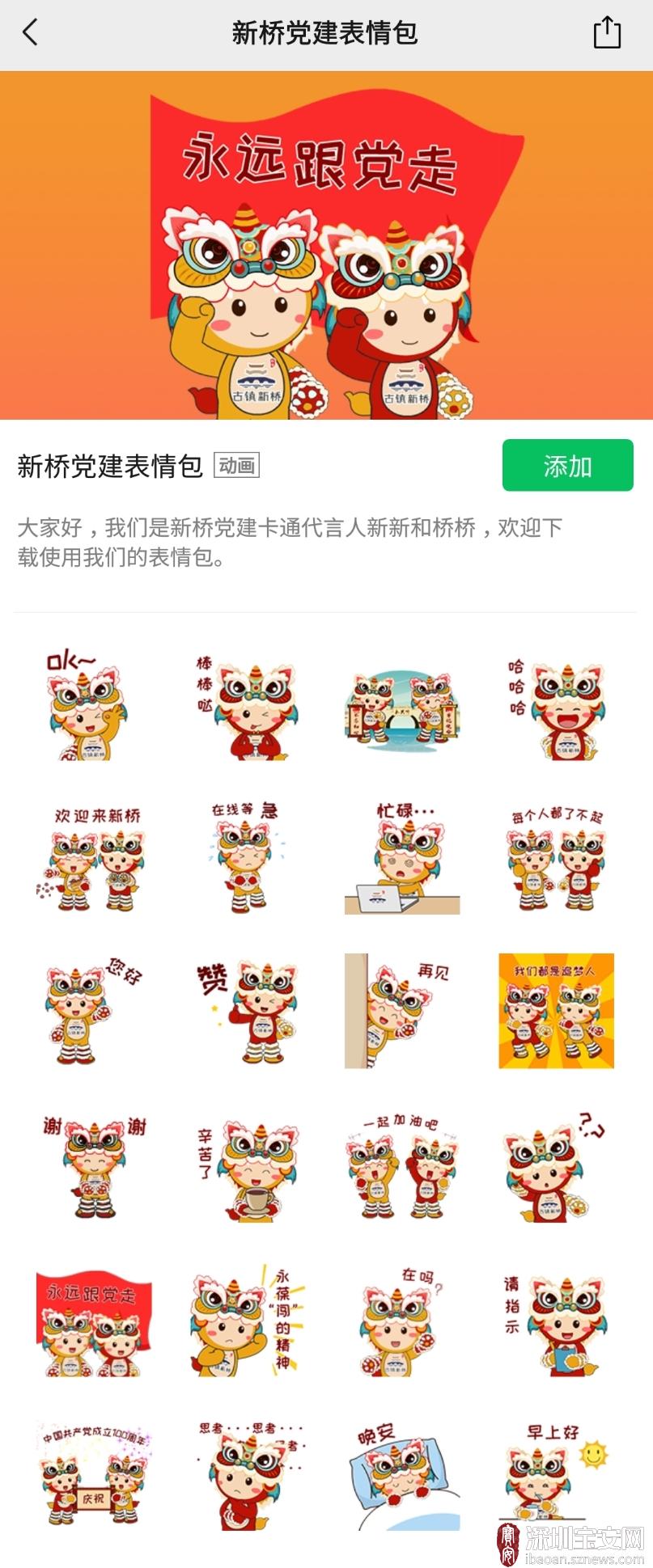Select the 在线等 急 sticker
This screenshot has height=1568, width=653.
point(247,858)
